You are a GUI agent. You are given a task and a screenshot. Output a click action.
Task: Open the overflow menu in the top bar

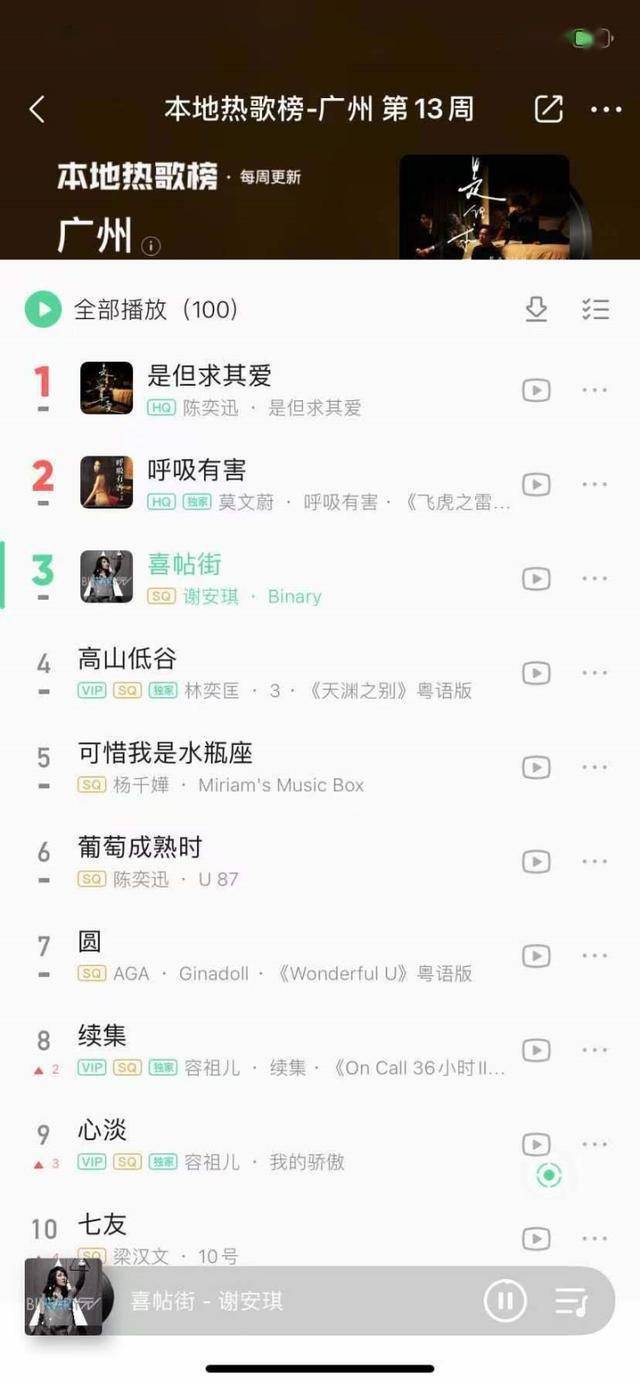[606, 109]
